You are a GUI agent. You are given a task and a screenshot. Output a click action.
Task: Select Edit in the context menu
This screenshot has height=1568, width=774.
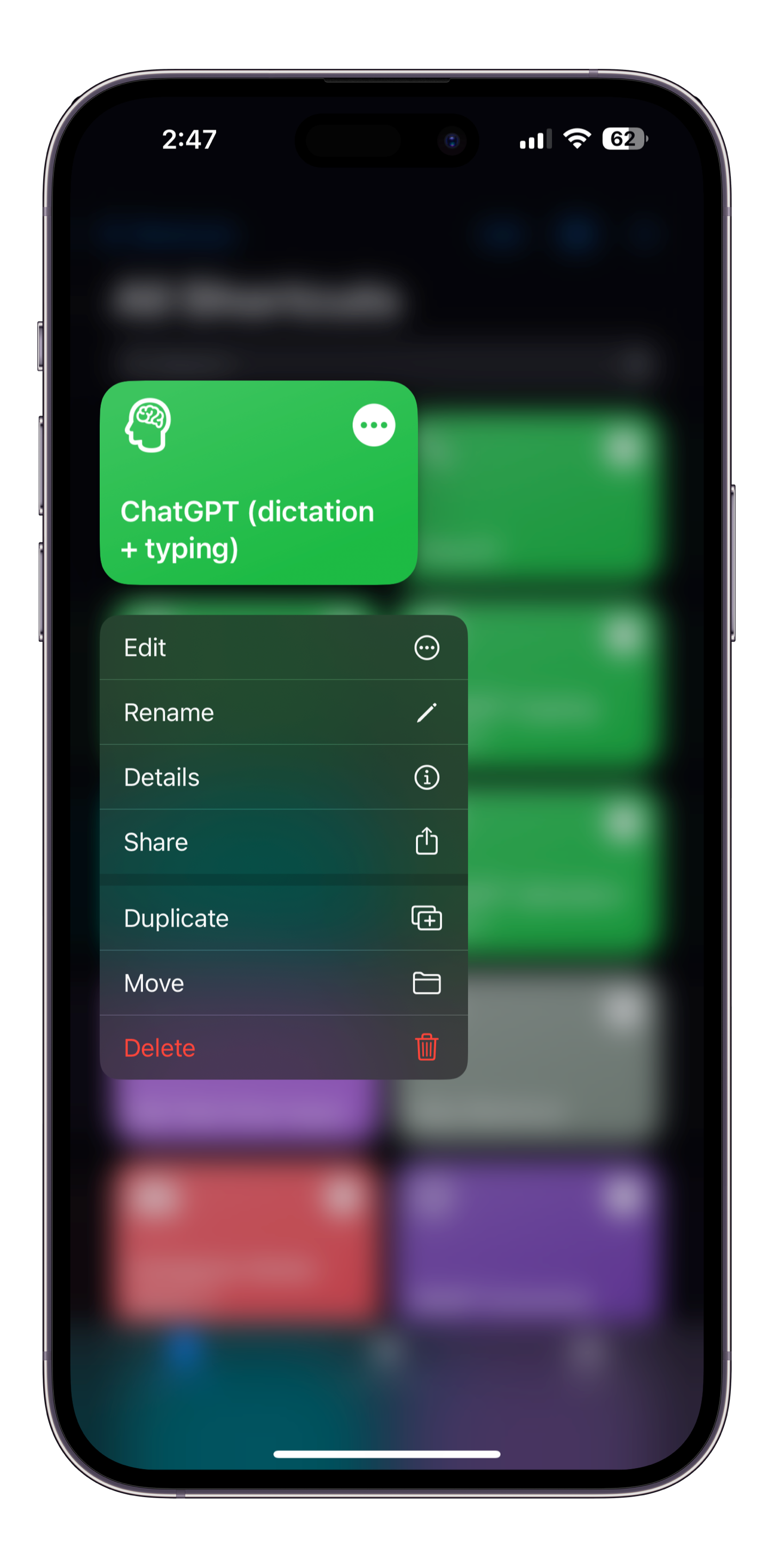(x=283, y=647)
